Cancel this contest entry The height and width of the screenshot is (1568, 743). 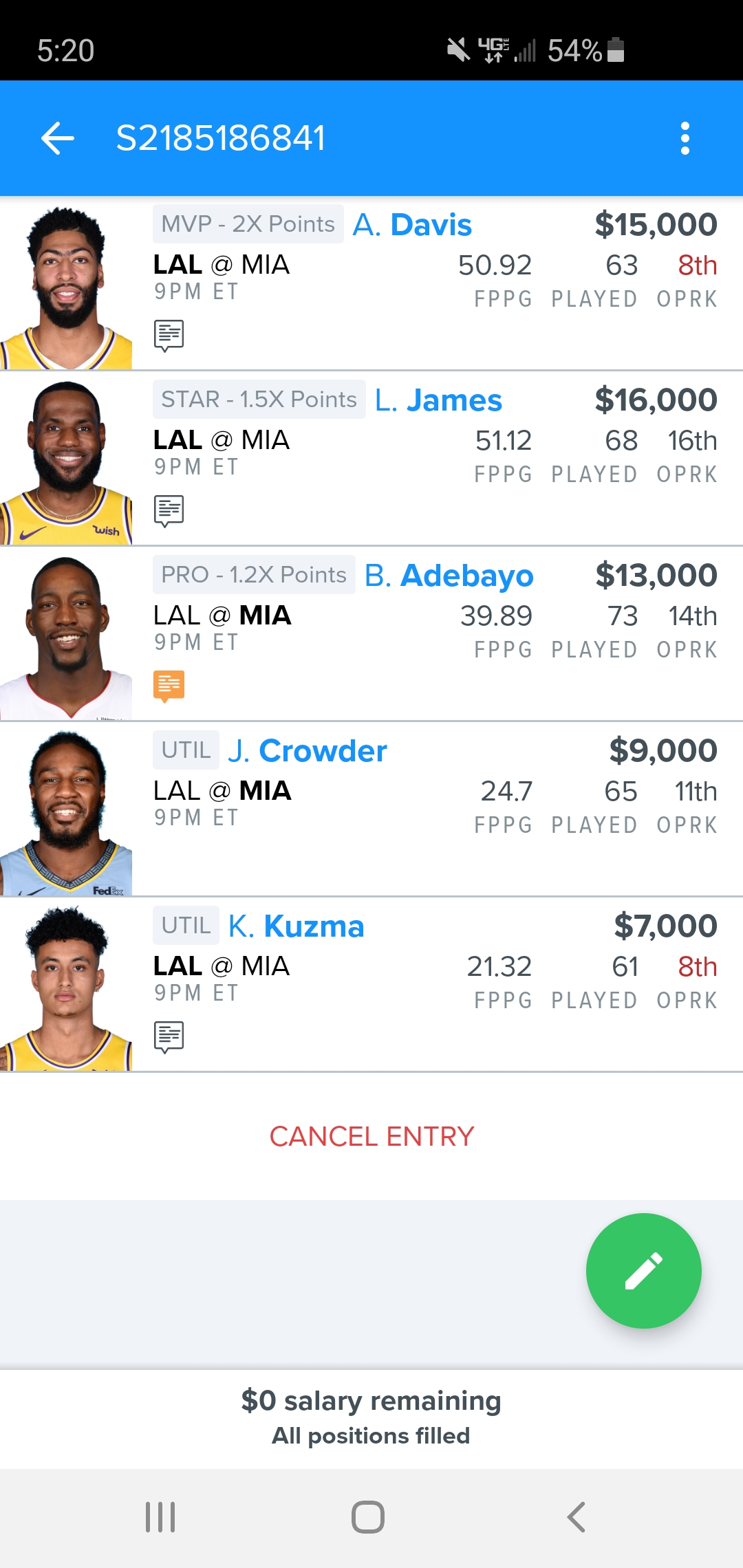coord(371,1136)
